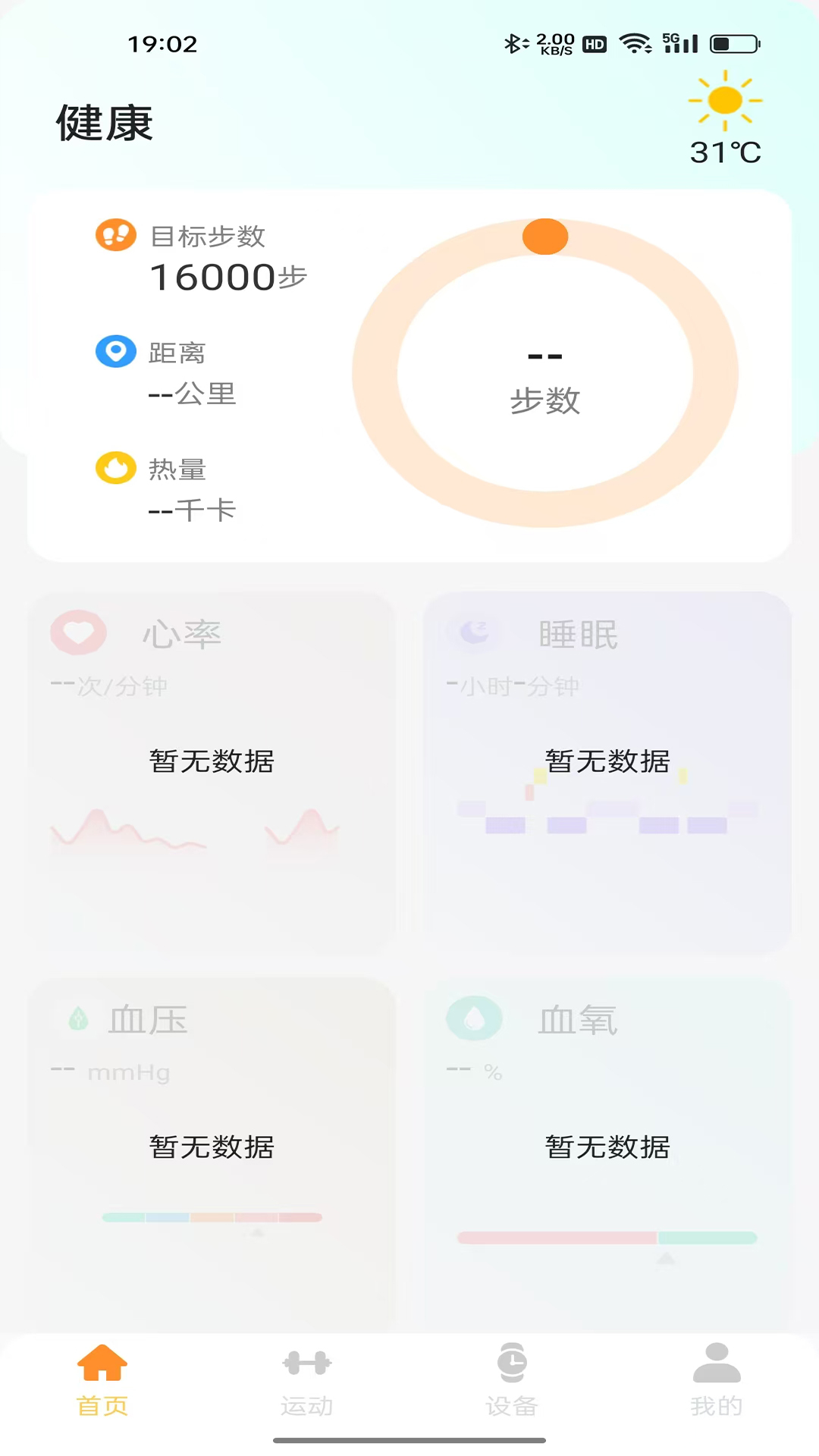
Task: Click the 热量 flame icon
Action: (x=115, y=468)
